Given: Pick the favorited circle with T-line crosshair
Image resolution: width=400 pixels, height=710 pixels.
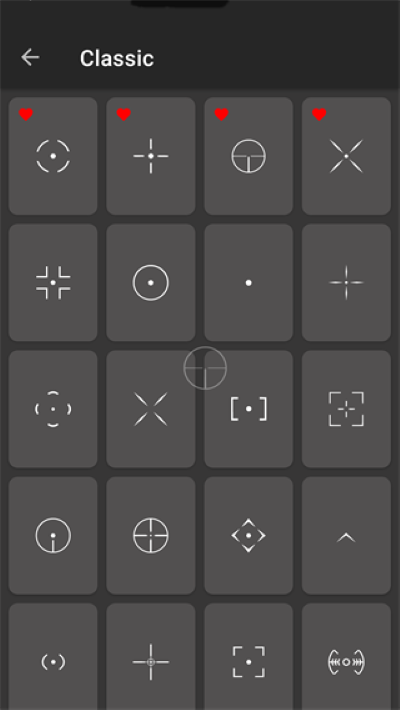Looking at the screenshot, I should pos(248,156).
